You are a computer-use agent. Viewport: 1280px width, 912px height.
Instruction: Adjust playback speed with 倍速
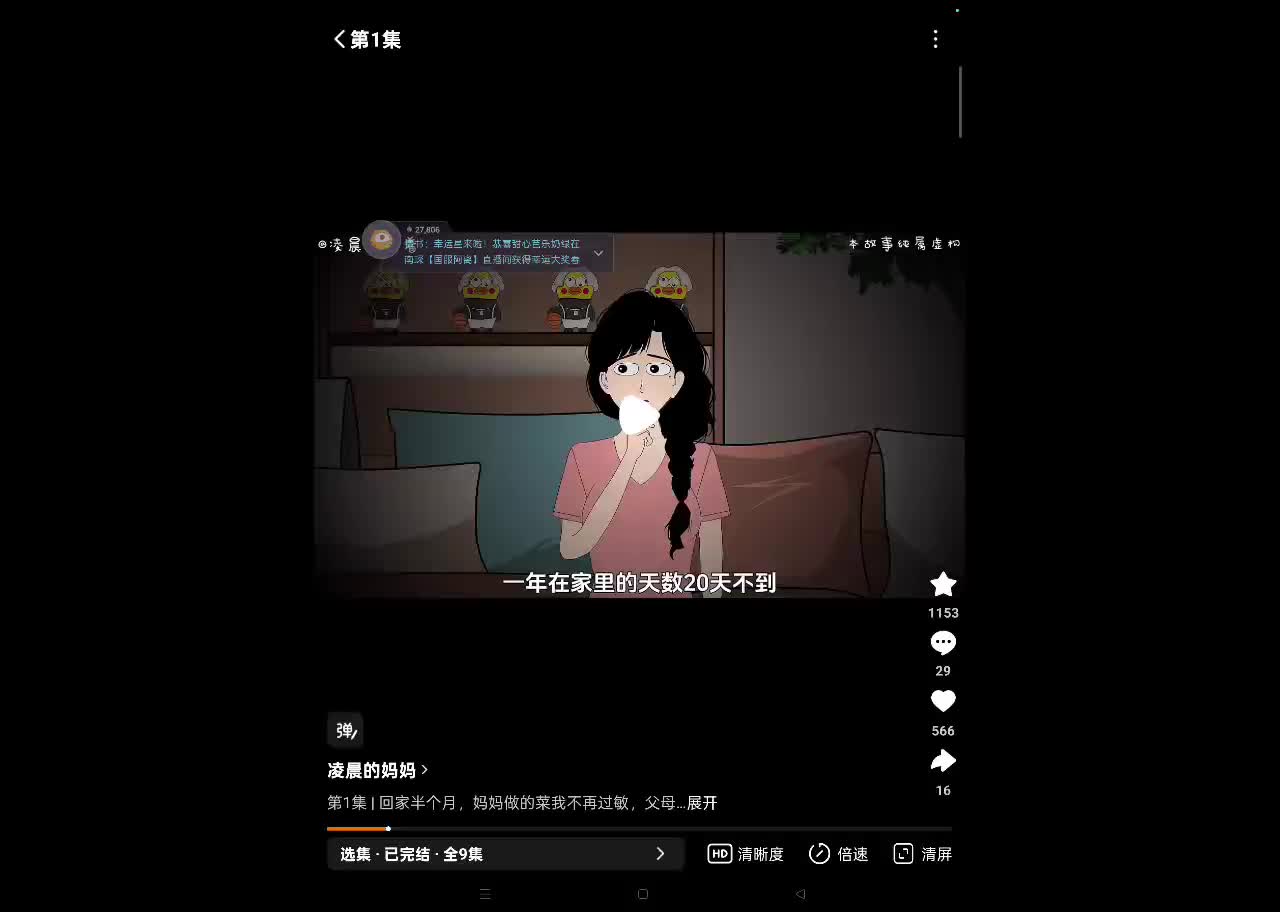[839, 854]
